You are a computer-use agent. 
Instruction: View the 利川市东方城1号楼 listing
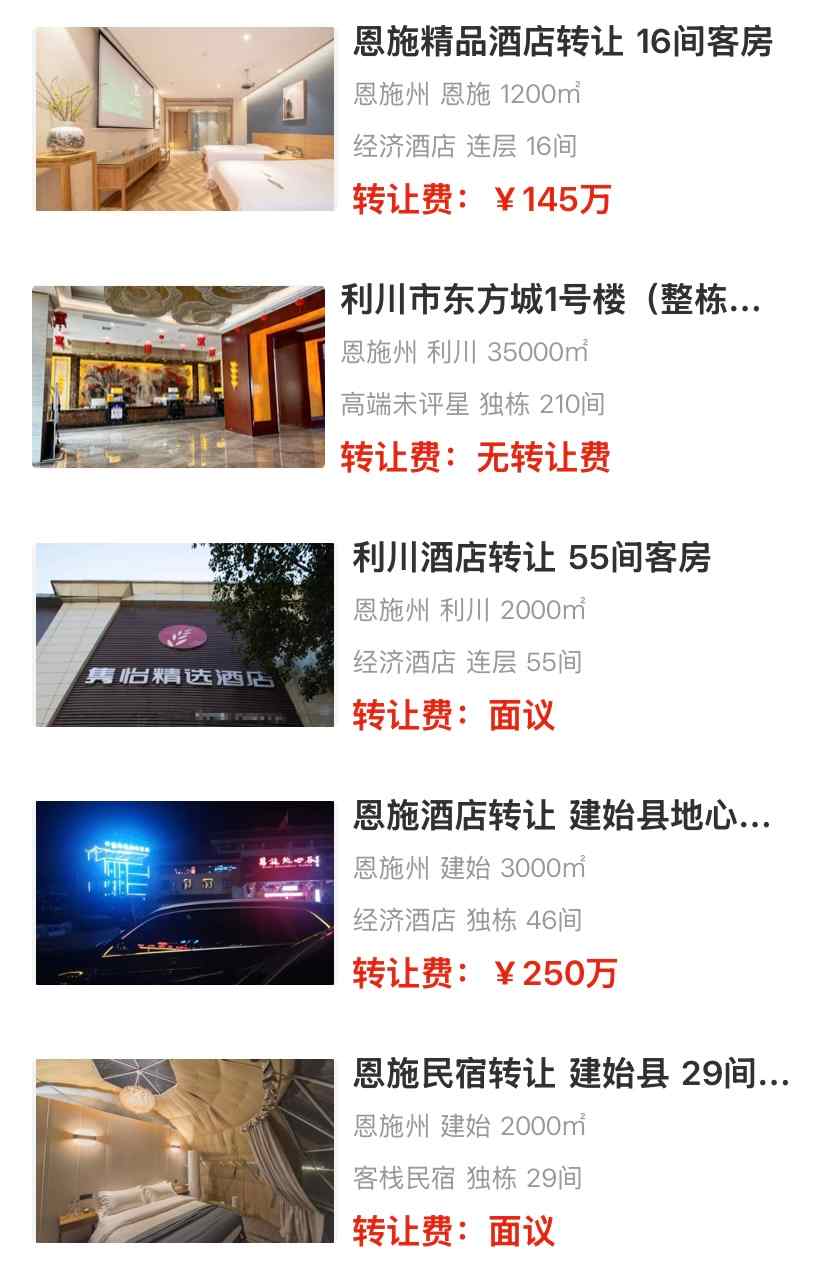click(x=551, y=300)
